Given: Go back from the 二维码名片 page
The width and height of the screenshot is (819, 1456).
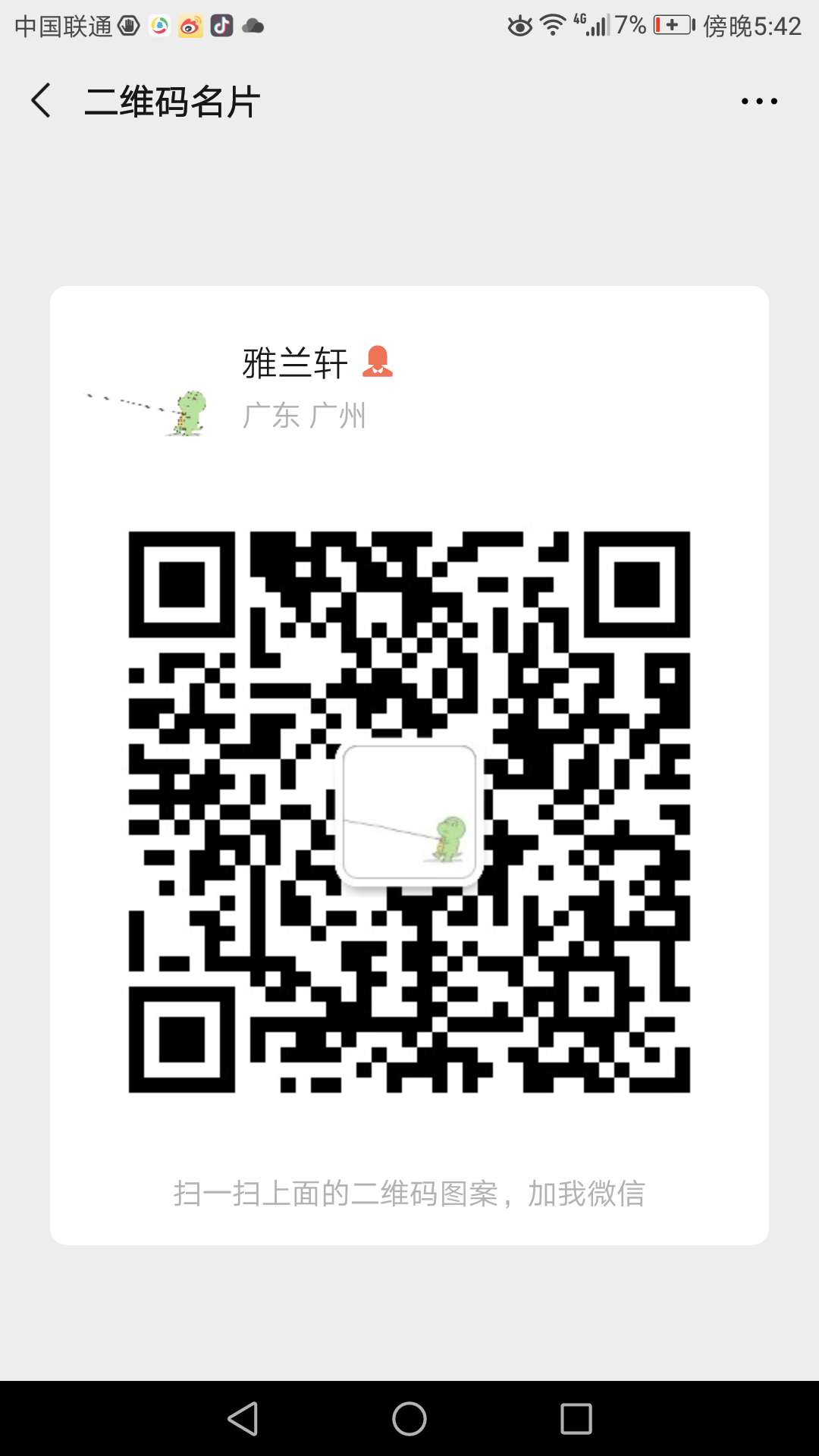Looking at the screenshot, I should point(41,101).
